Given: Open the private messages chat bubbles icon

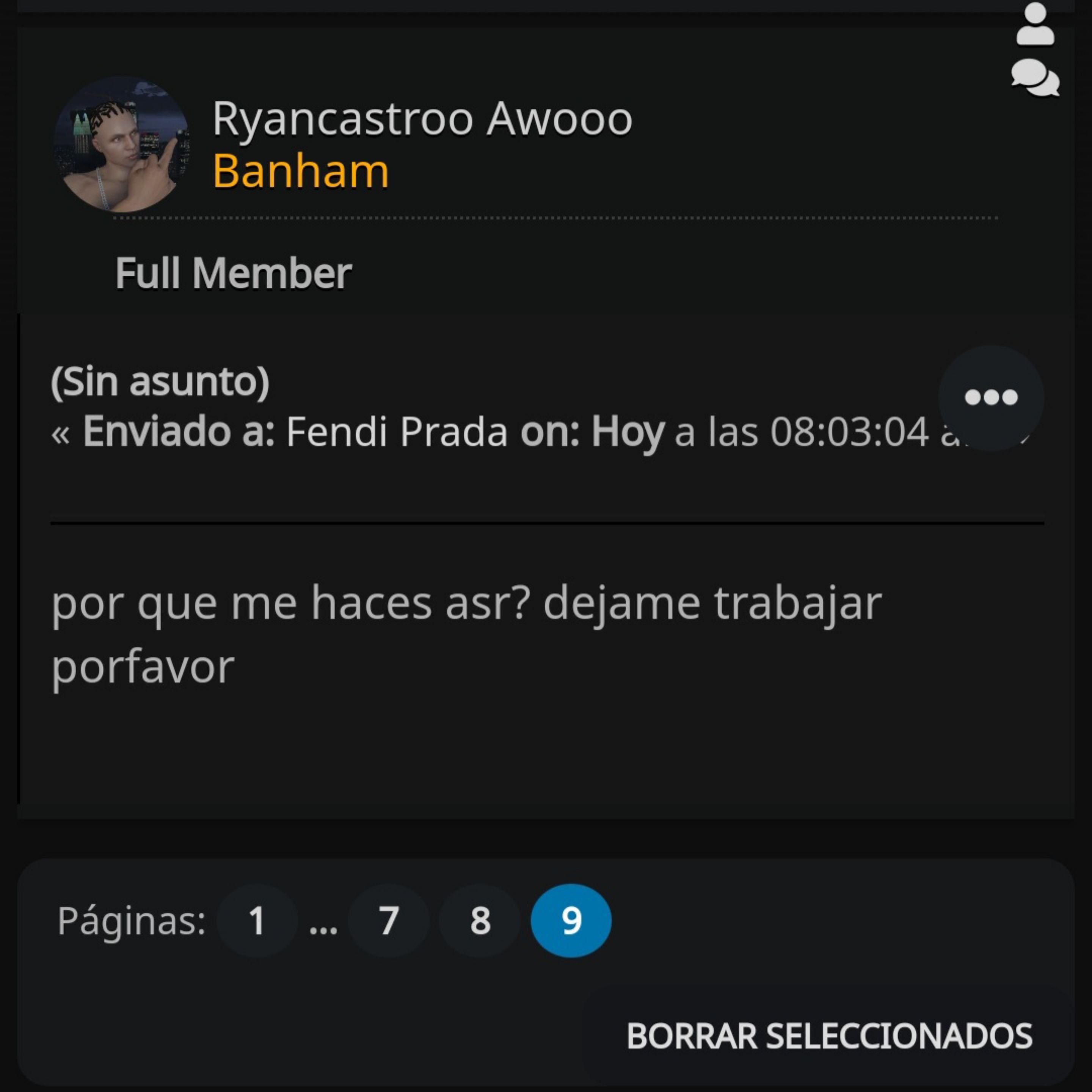Looking at the screenshot, I should [x=1034, y=78].
